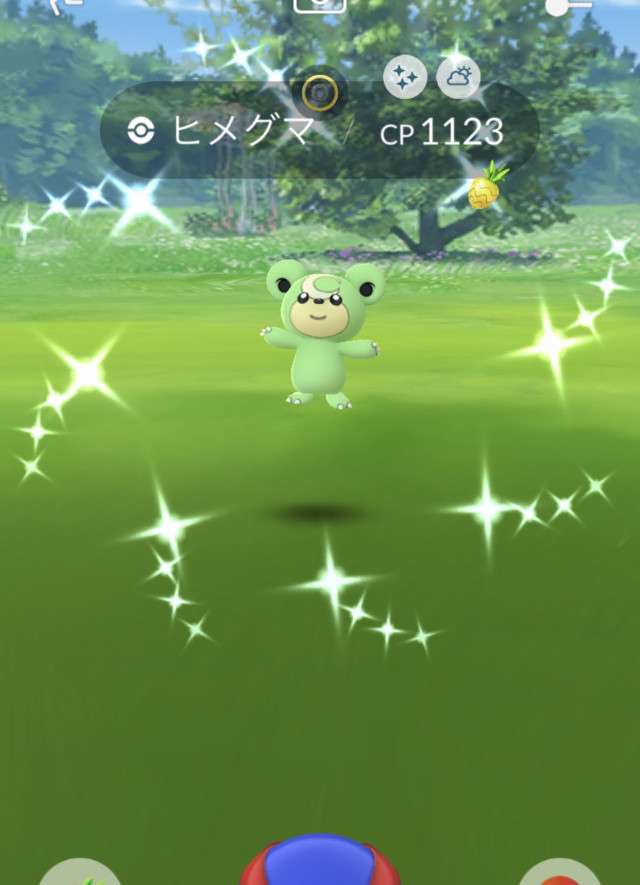The image size is (640, 885).
Task: Run away from the encounter
Action: [x=68, y=5]
